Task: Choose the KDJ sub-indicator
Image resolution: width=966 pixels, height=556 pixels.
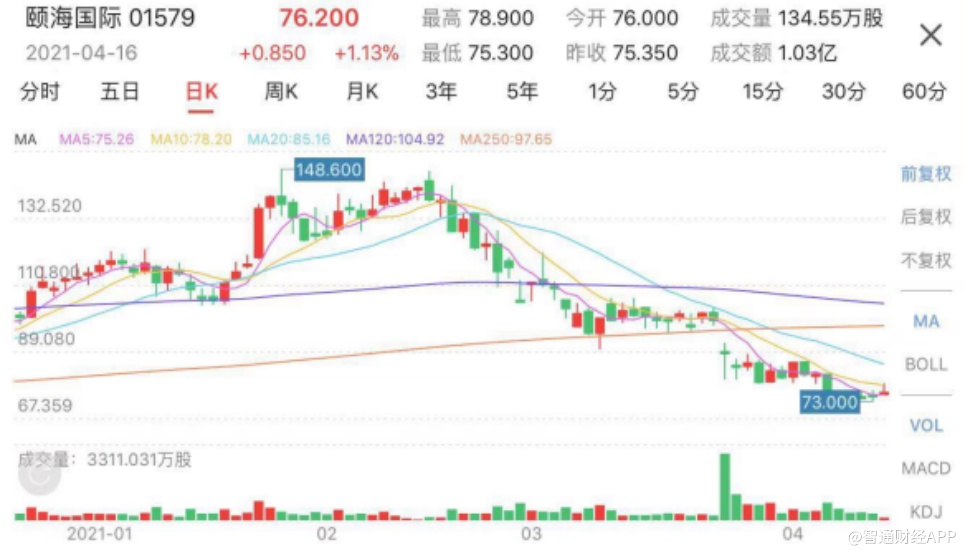Action: 926,510
